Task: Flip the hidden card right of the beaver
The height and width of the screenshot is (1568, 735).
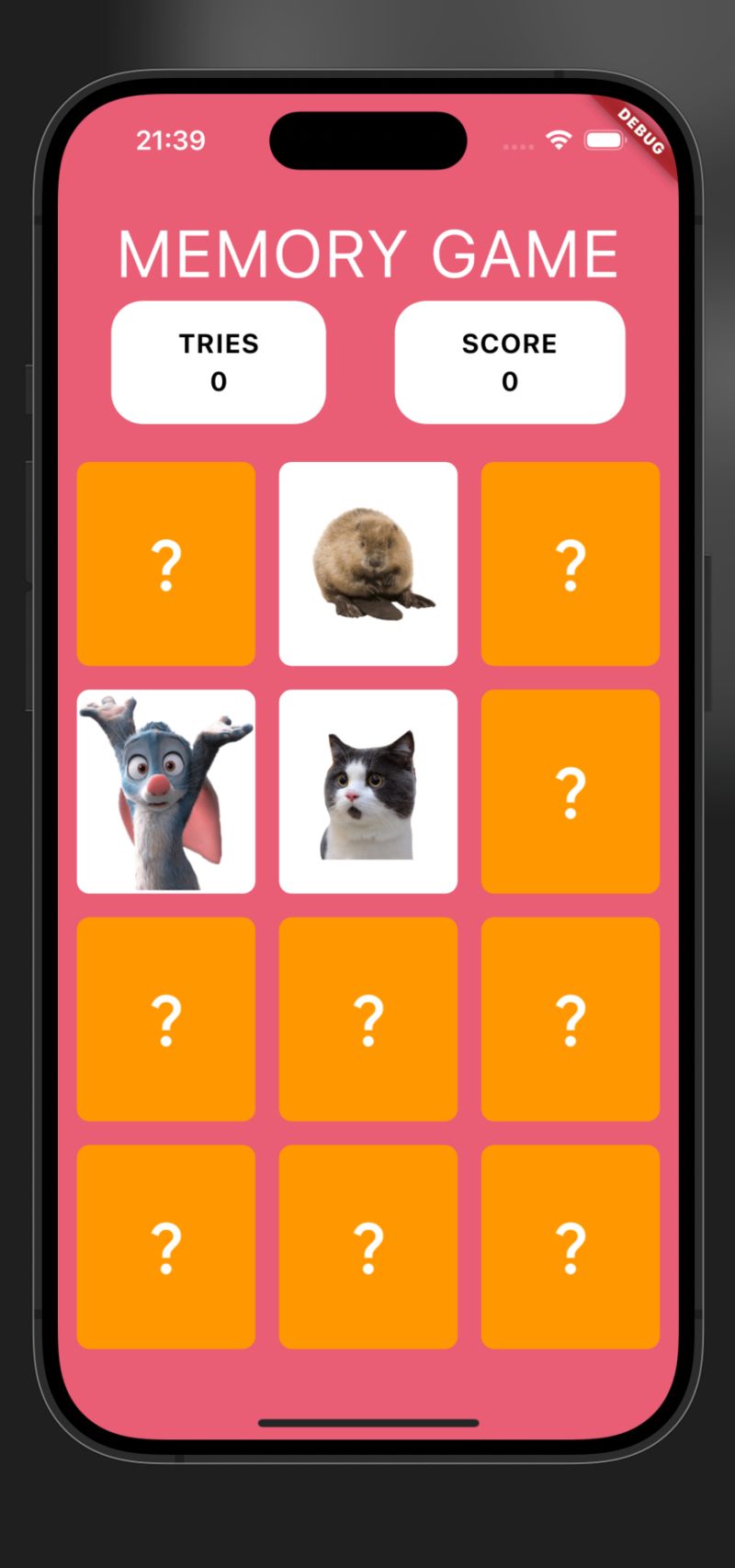Action: (570, 563)
